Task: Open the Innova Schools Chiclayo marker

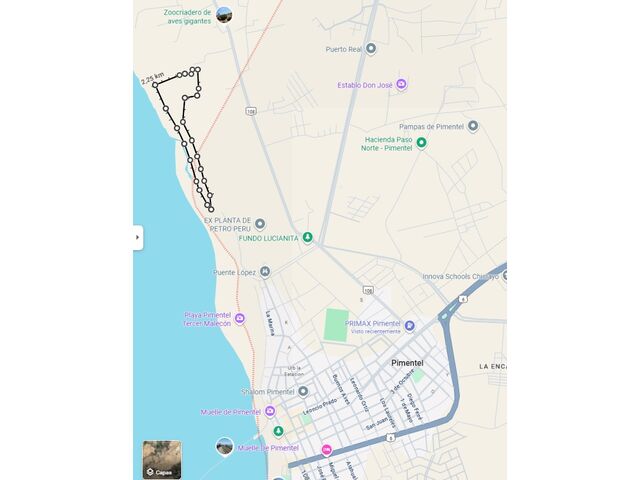Action: coord(502,276)
